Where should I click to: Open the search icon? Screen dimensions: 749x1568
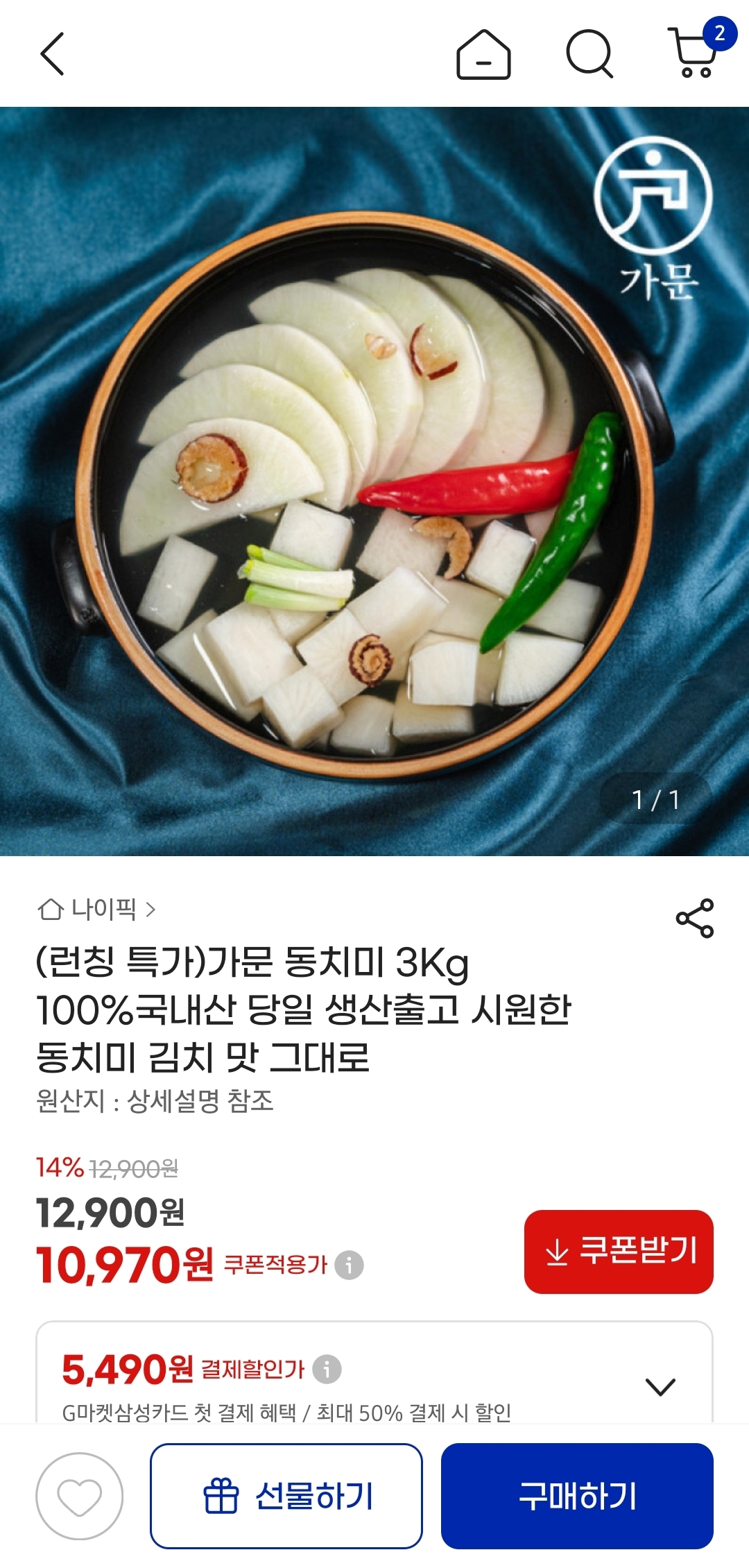pyautogui.click(x=589, y=53)
